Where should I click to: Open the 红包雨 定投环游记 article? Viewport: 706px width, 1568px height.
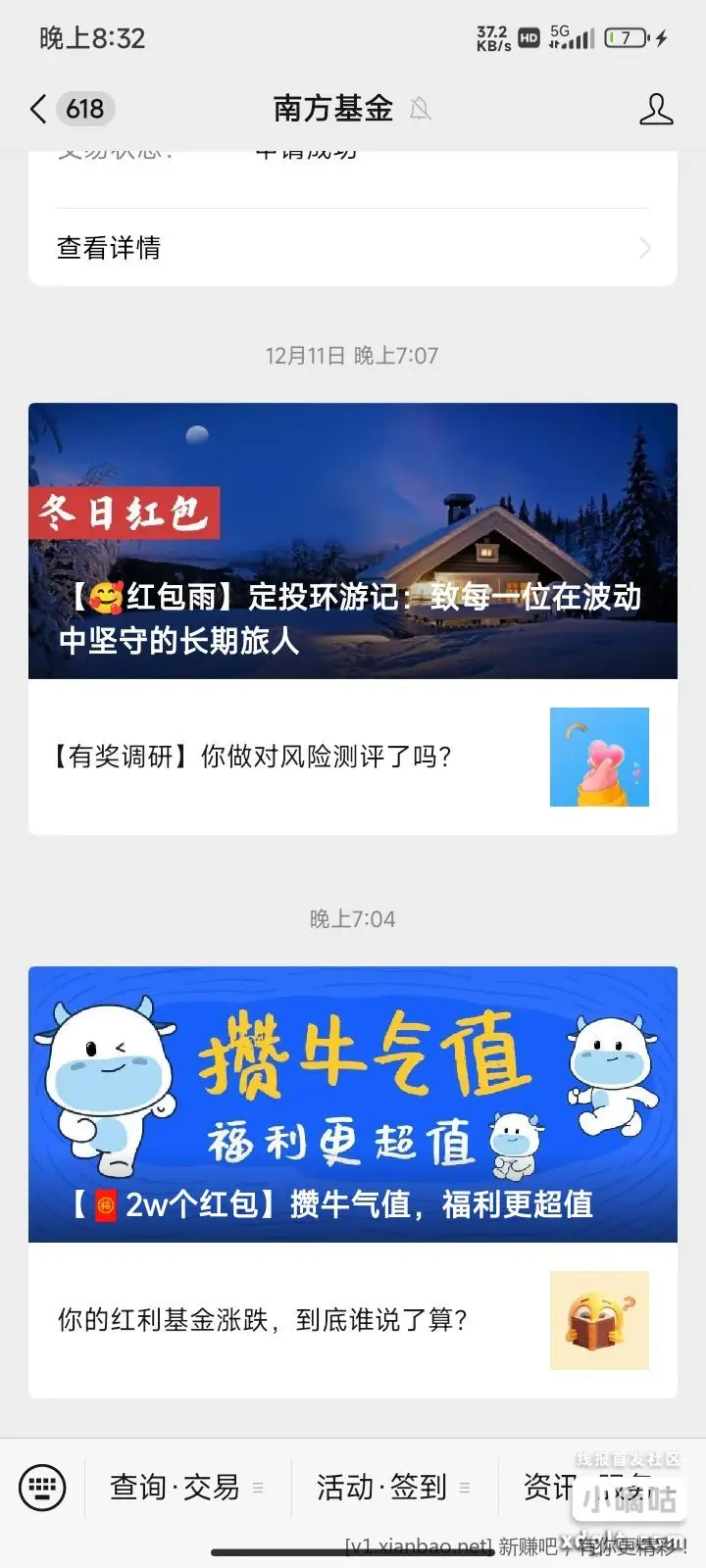click(x=353, y=541)
